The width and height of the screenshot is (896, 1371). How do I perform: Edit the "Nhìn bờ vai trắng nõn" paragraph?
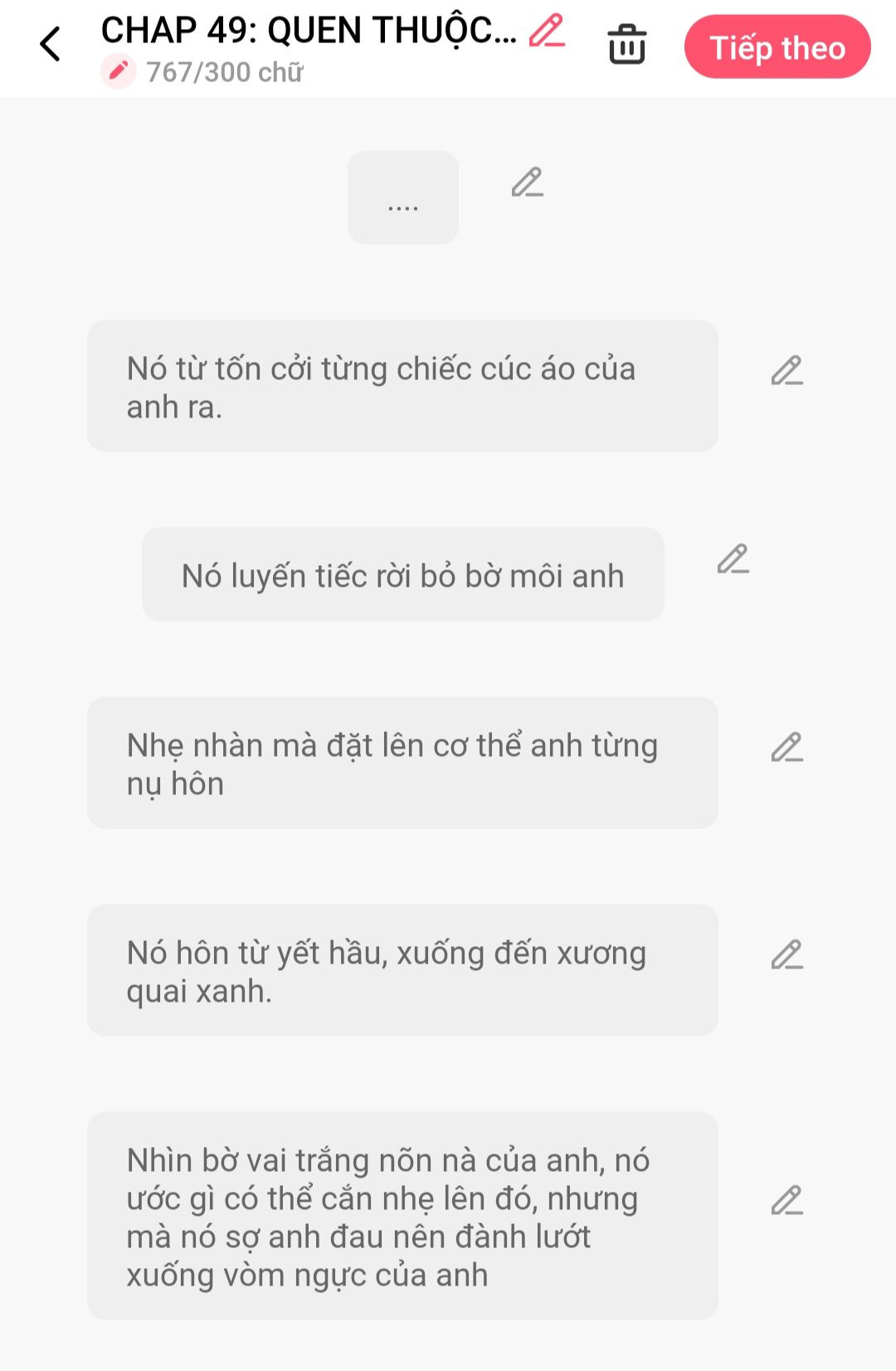(786, 1201)
